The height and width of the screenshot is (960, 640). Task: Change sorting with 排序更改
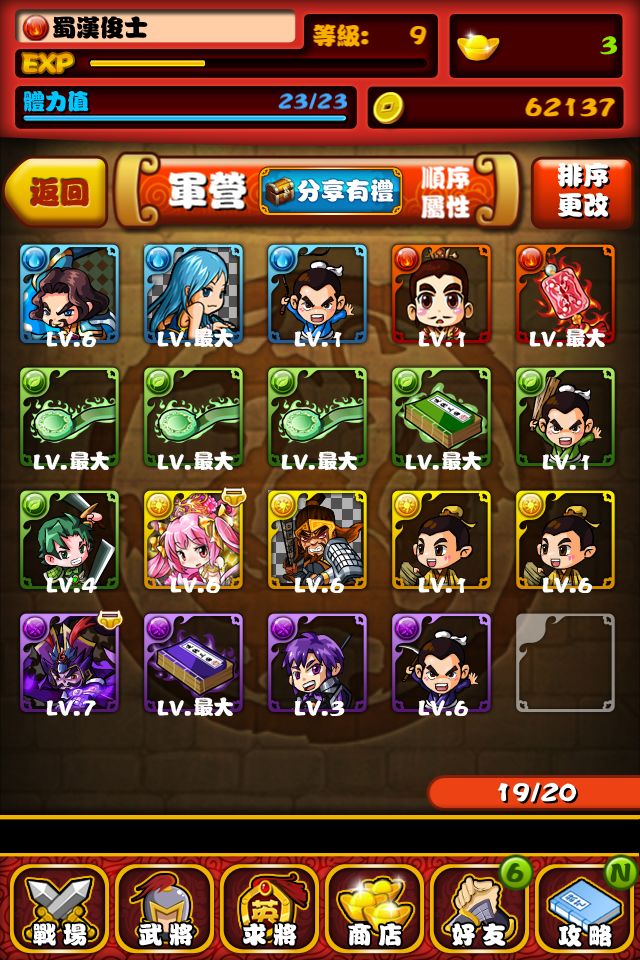582,192
